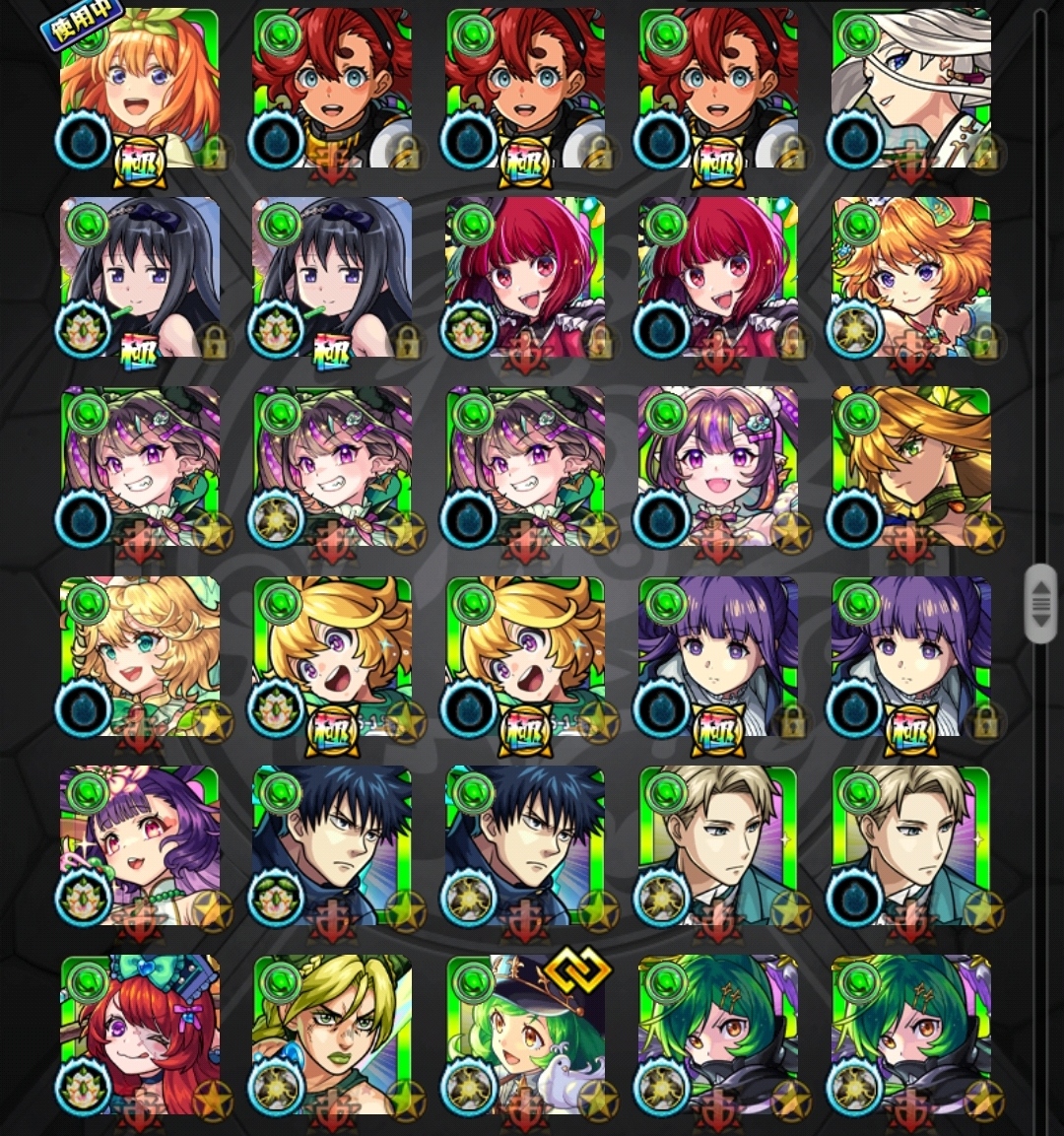Image resolution: width=1064 pixels, height=1136 pixels.
Task: Select the green-haired captain girl with link badge
Action: point(525,1035)
